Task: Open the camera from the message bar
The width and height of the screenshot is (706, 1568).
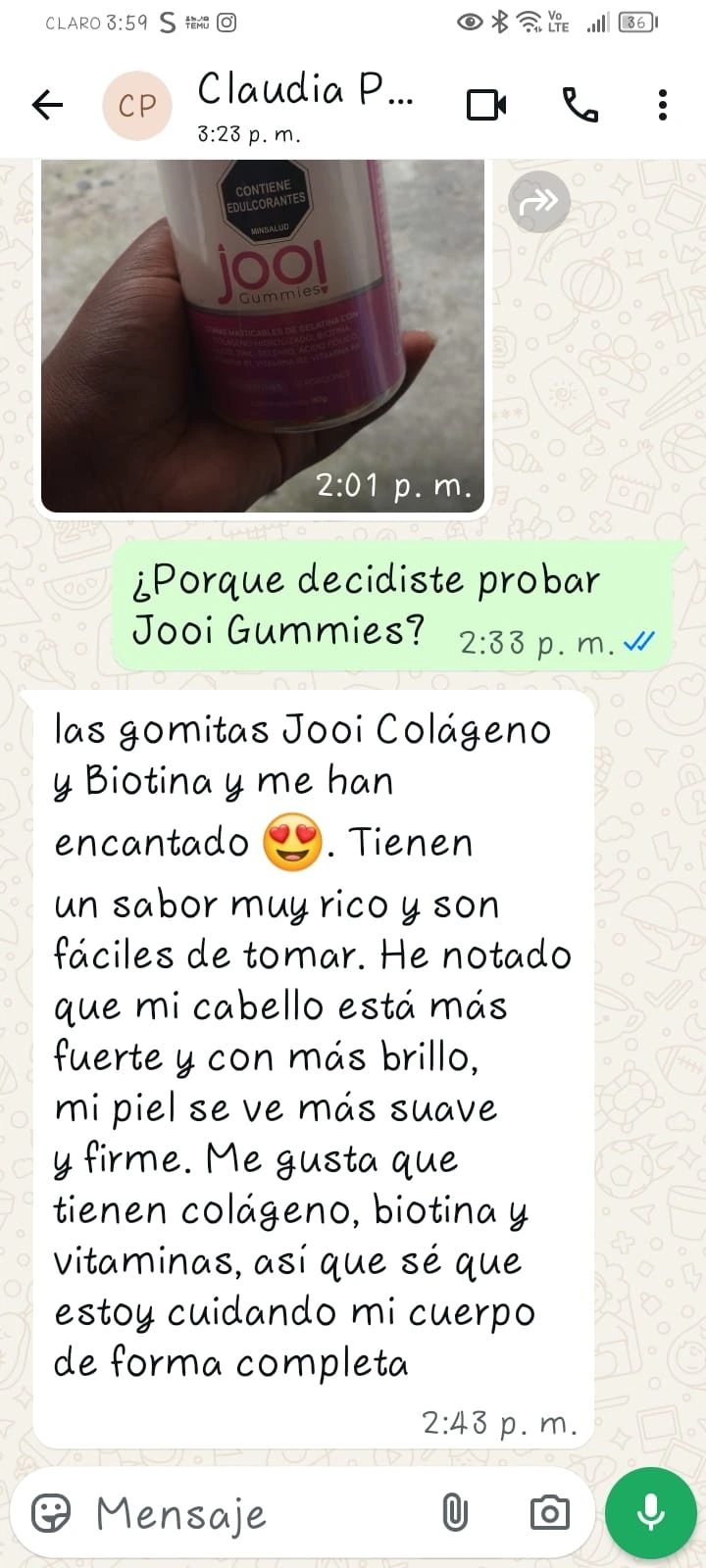Action: tap(550, 1512)
